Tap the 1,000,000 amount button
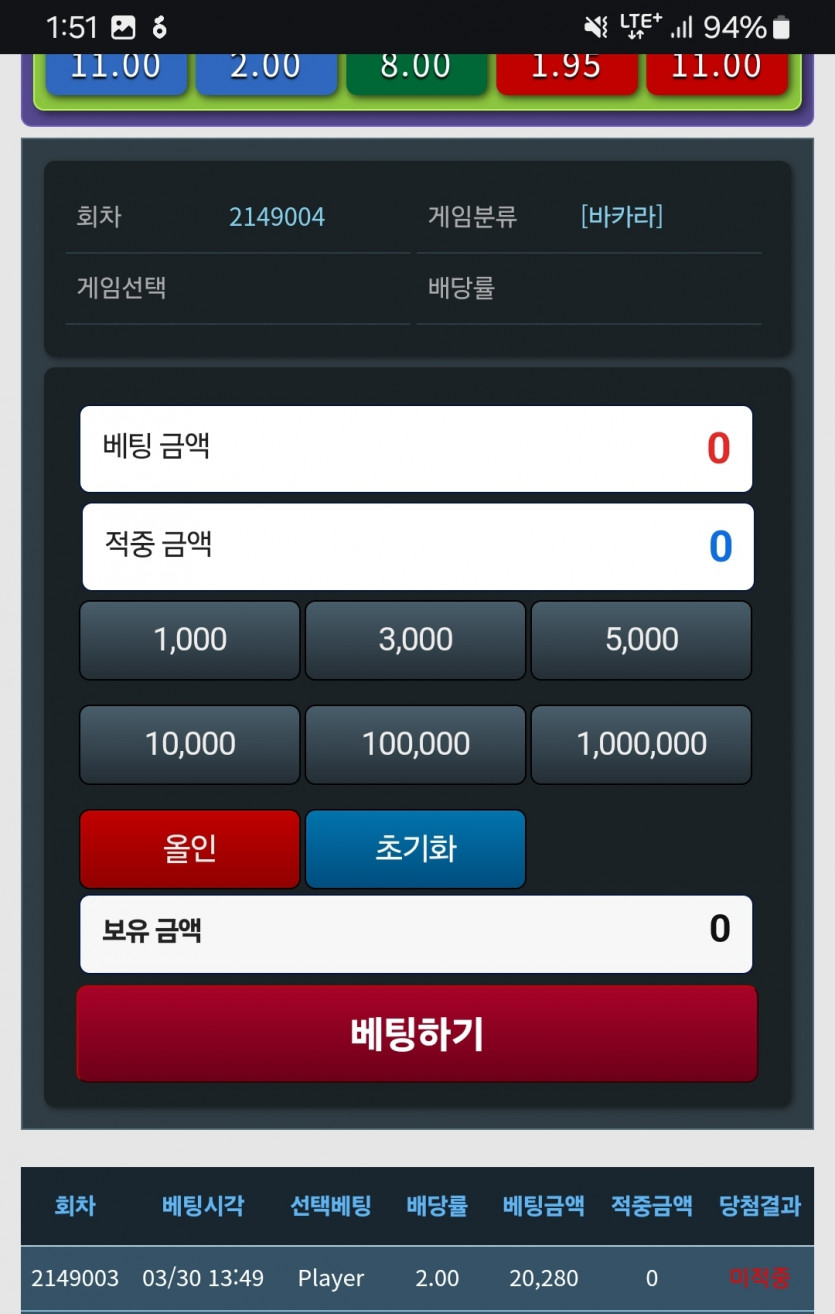 [x=641, y=744]
